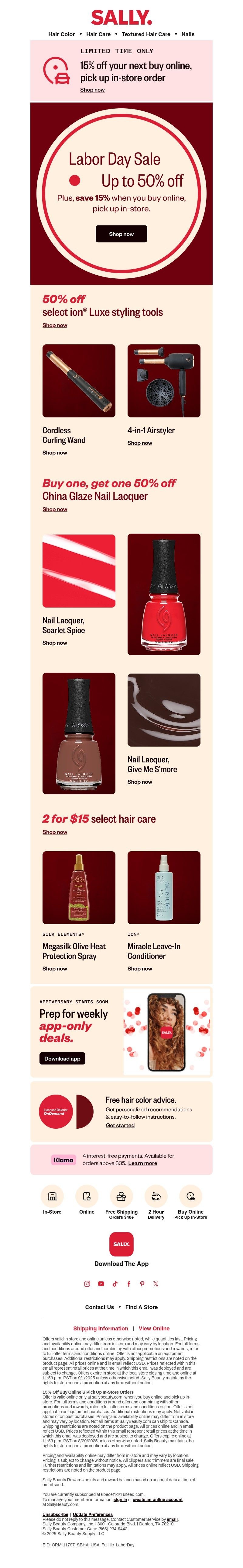Tap the Unsubscribe link
The image size is (243, 1568).
[x=55, y=1514]
